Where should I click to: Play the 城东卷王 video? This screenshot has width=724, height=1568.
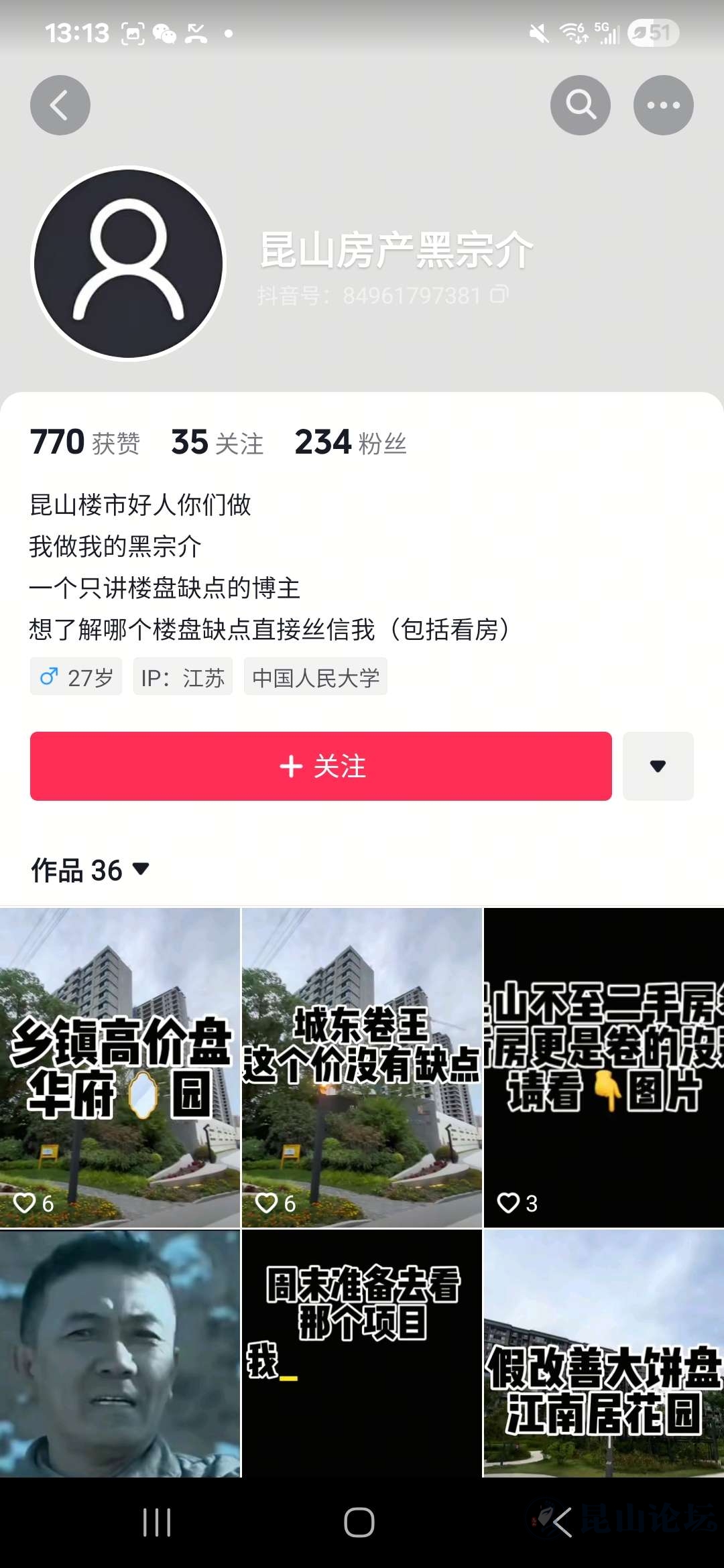362,1067
